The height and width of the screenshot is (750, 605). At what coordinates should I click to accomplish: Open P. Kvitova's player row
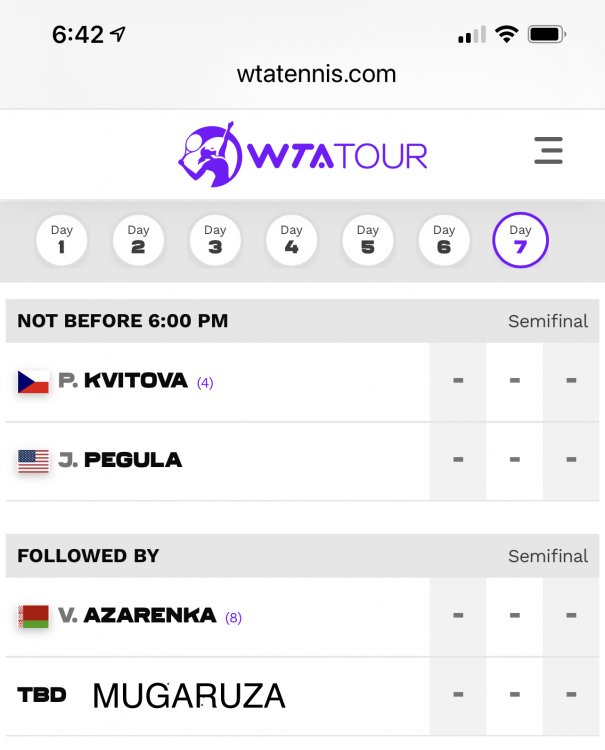135,381
